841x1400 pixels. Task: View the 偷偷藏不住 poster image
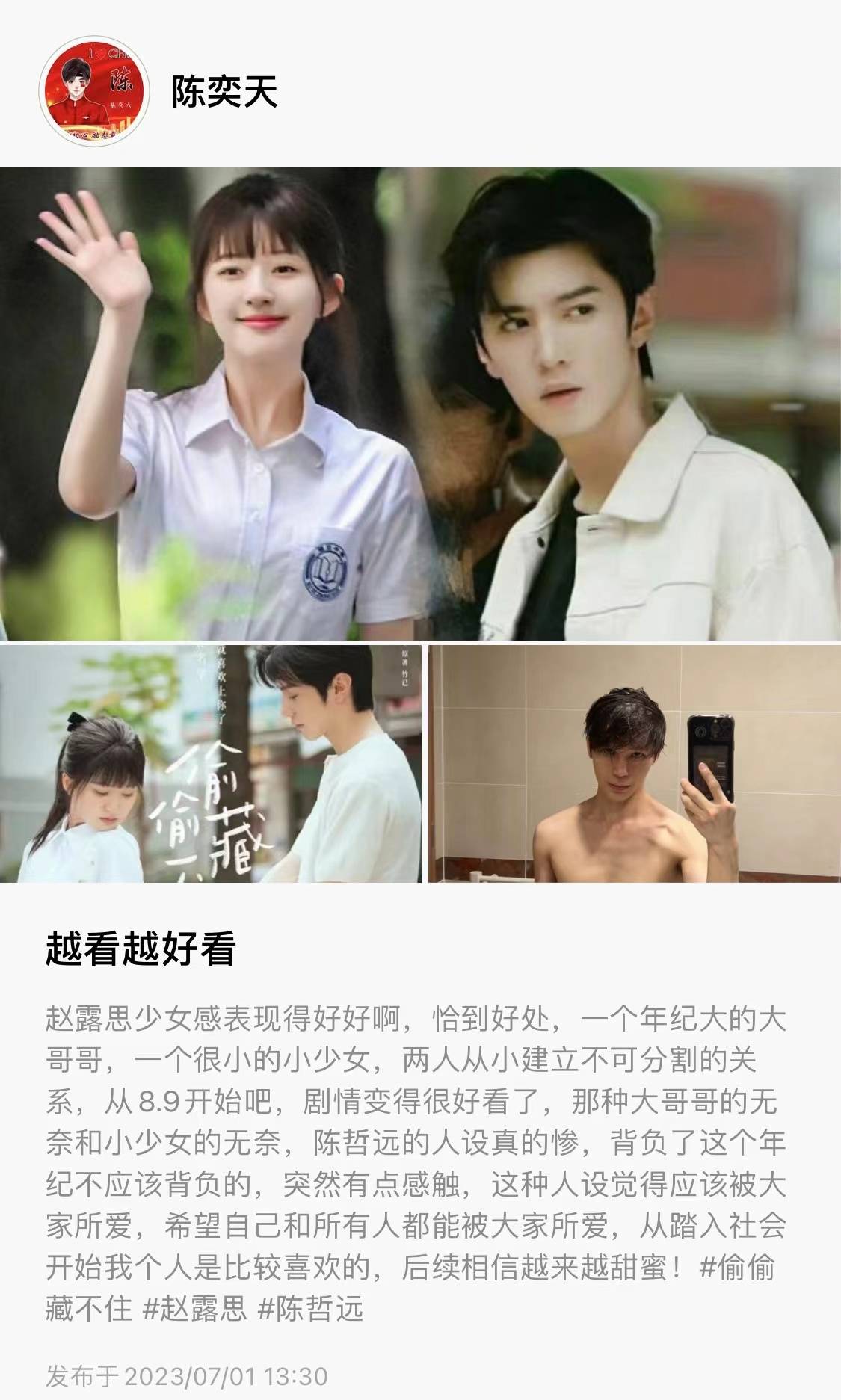click(210, 763)
